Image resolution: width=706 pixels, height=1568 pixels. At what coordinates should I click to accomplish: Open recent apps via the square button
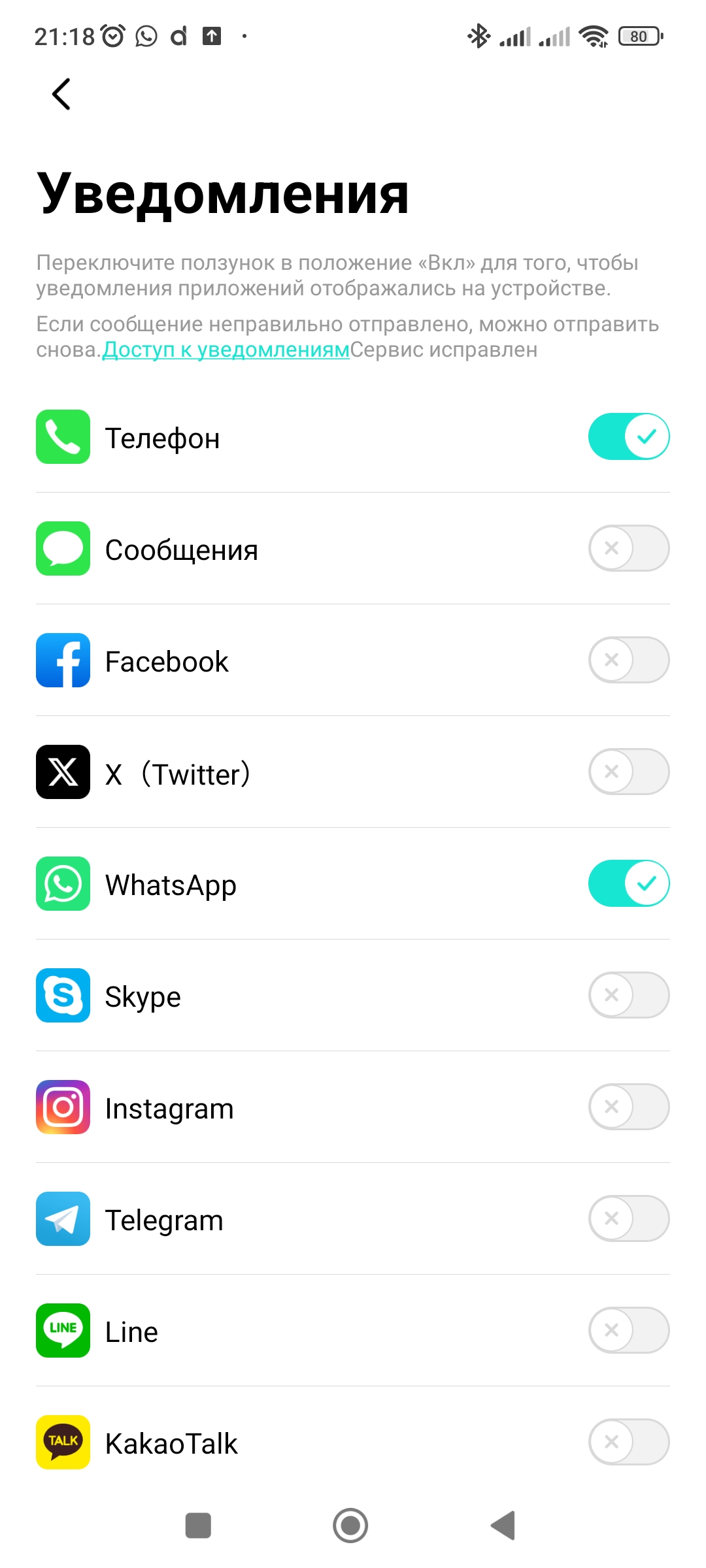pos(198,1526)
